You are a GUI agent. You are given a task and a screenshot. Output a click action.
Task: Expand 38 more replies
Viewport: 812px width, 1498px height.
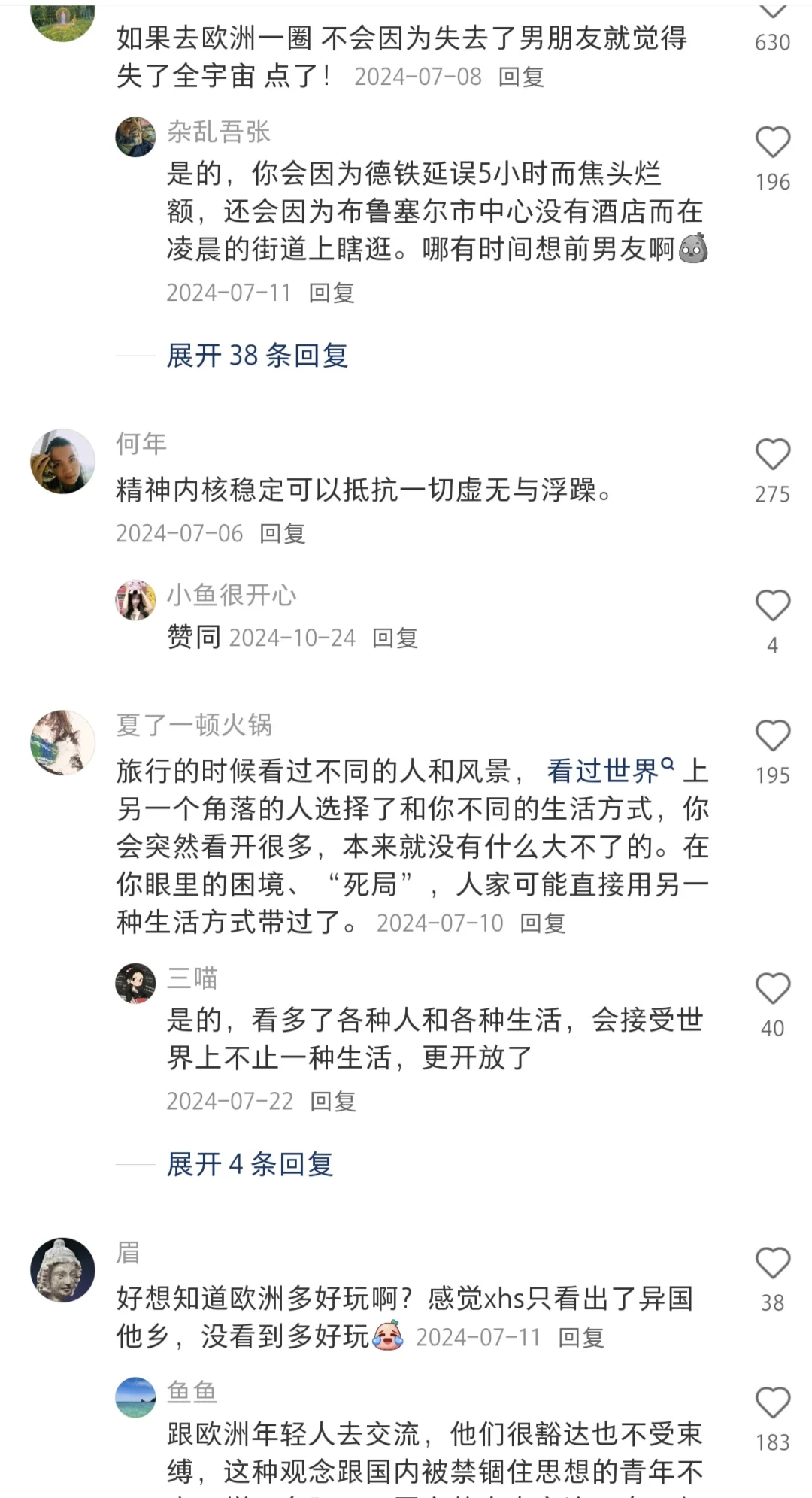[x=257, y=356]
